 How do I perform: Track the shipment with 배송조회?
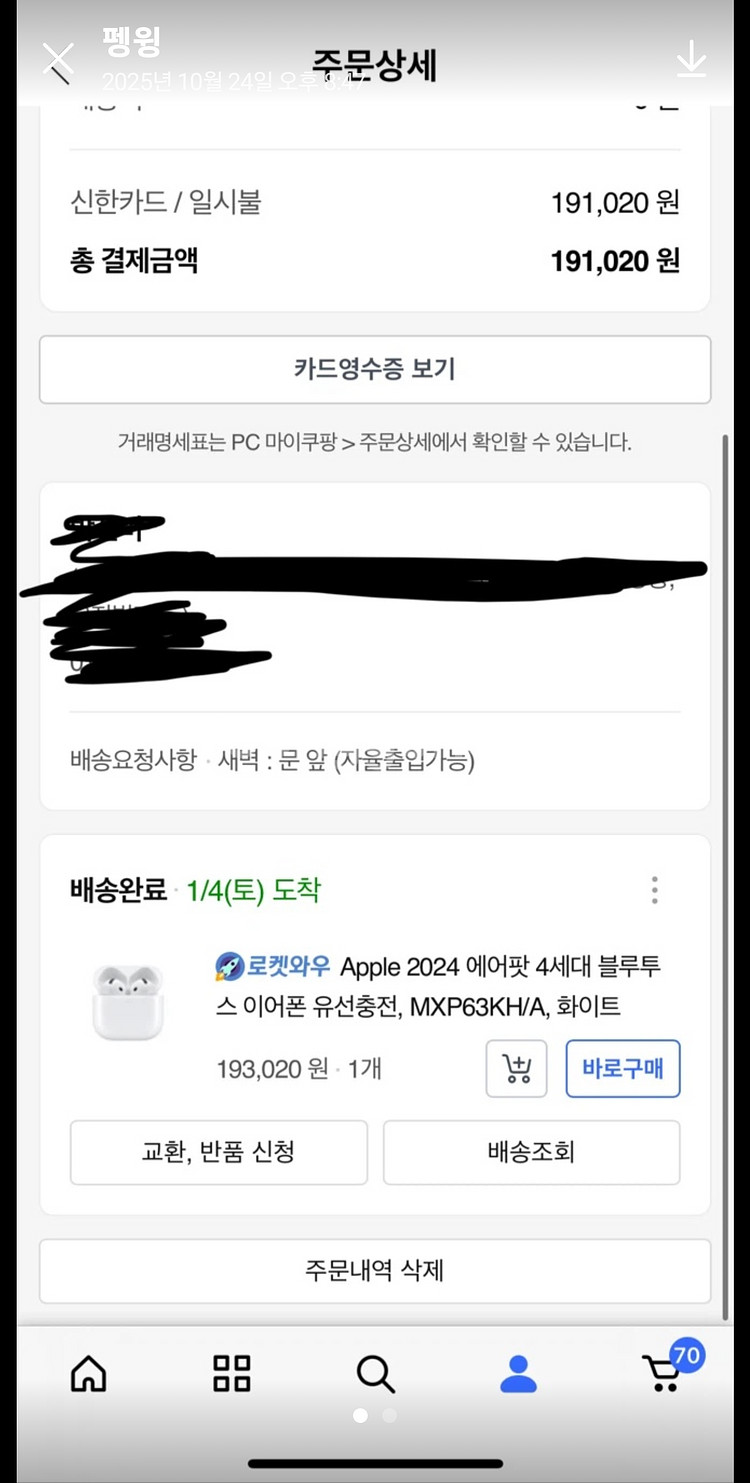point(531,1152)
